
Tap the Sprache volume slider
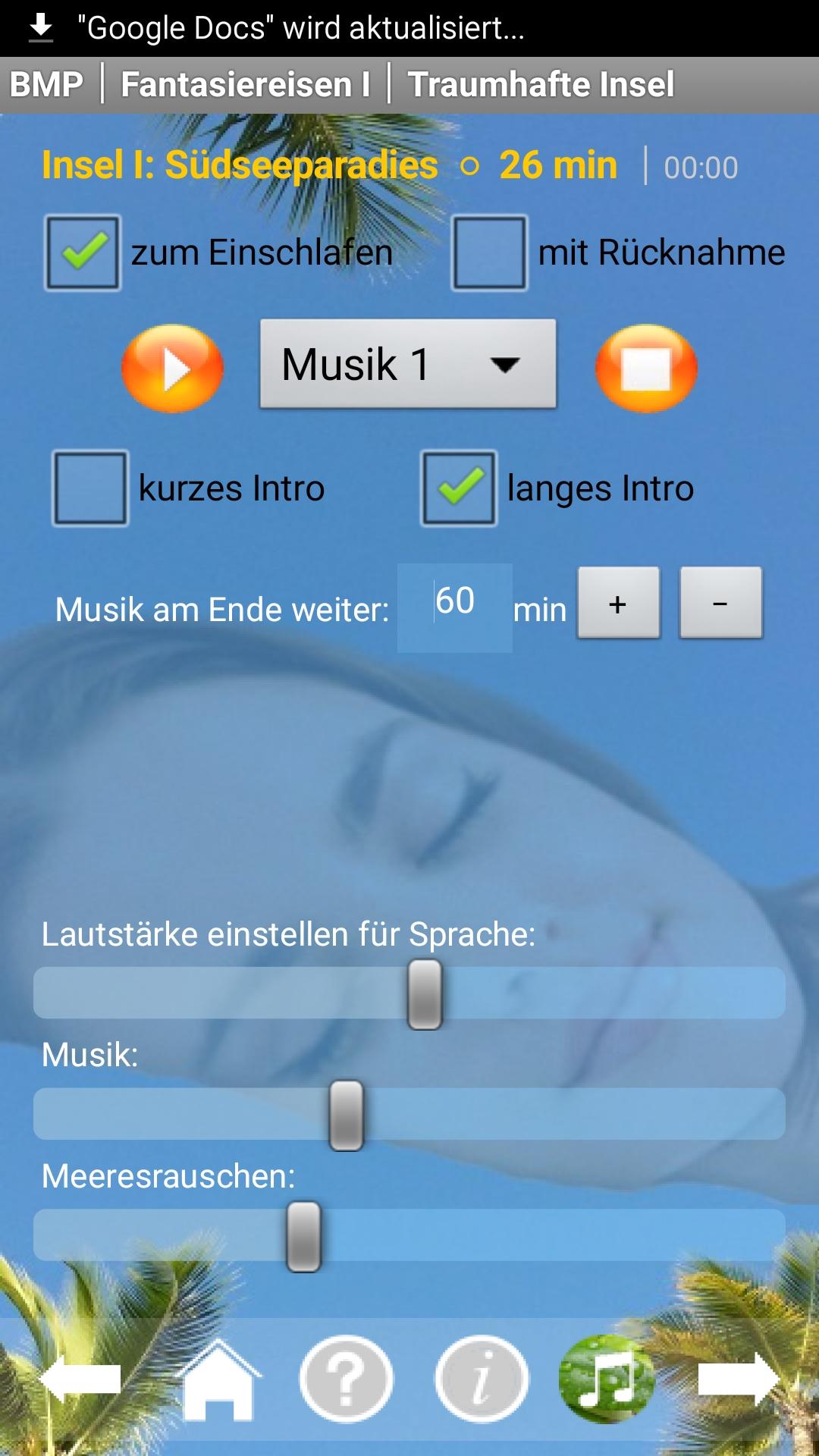pyautogui.click(x=425, y=993)
